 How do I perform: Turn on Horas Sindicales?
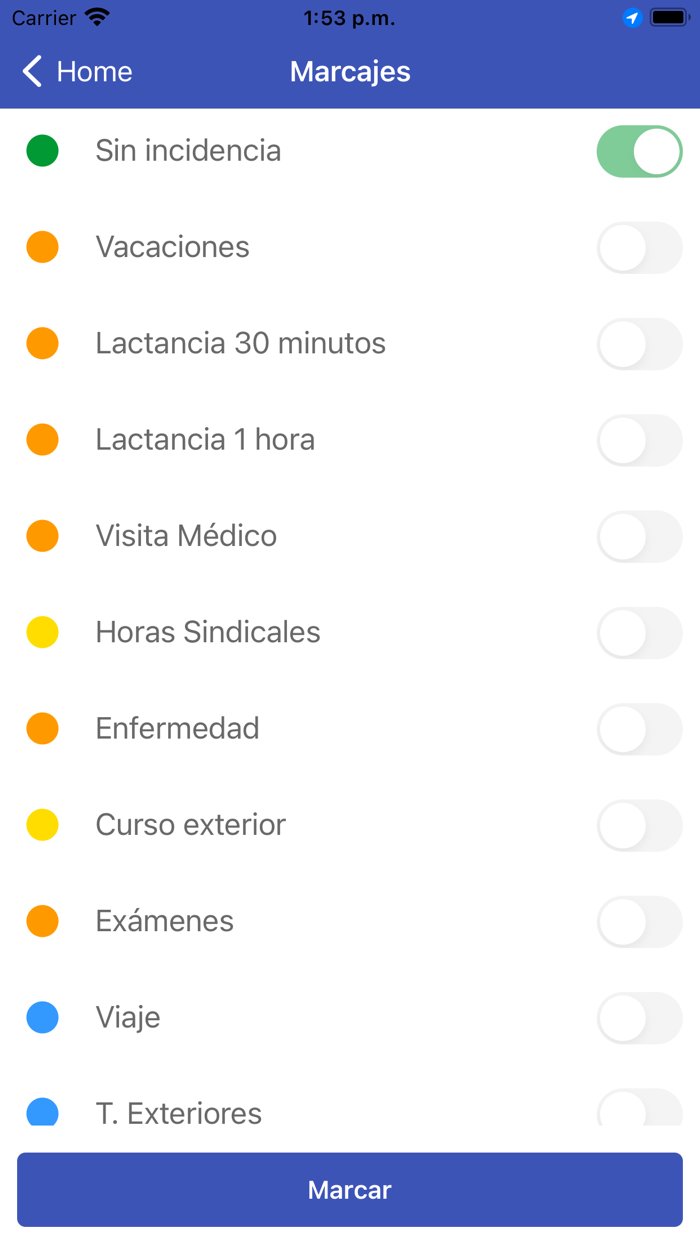click(x=639, y=633)
